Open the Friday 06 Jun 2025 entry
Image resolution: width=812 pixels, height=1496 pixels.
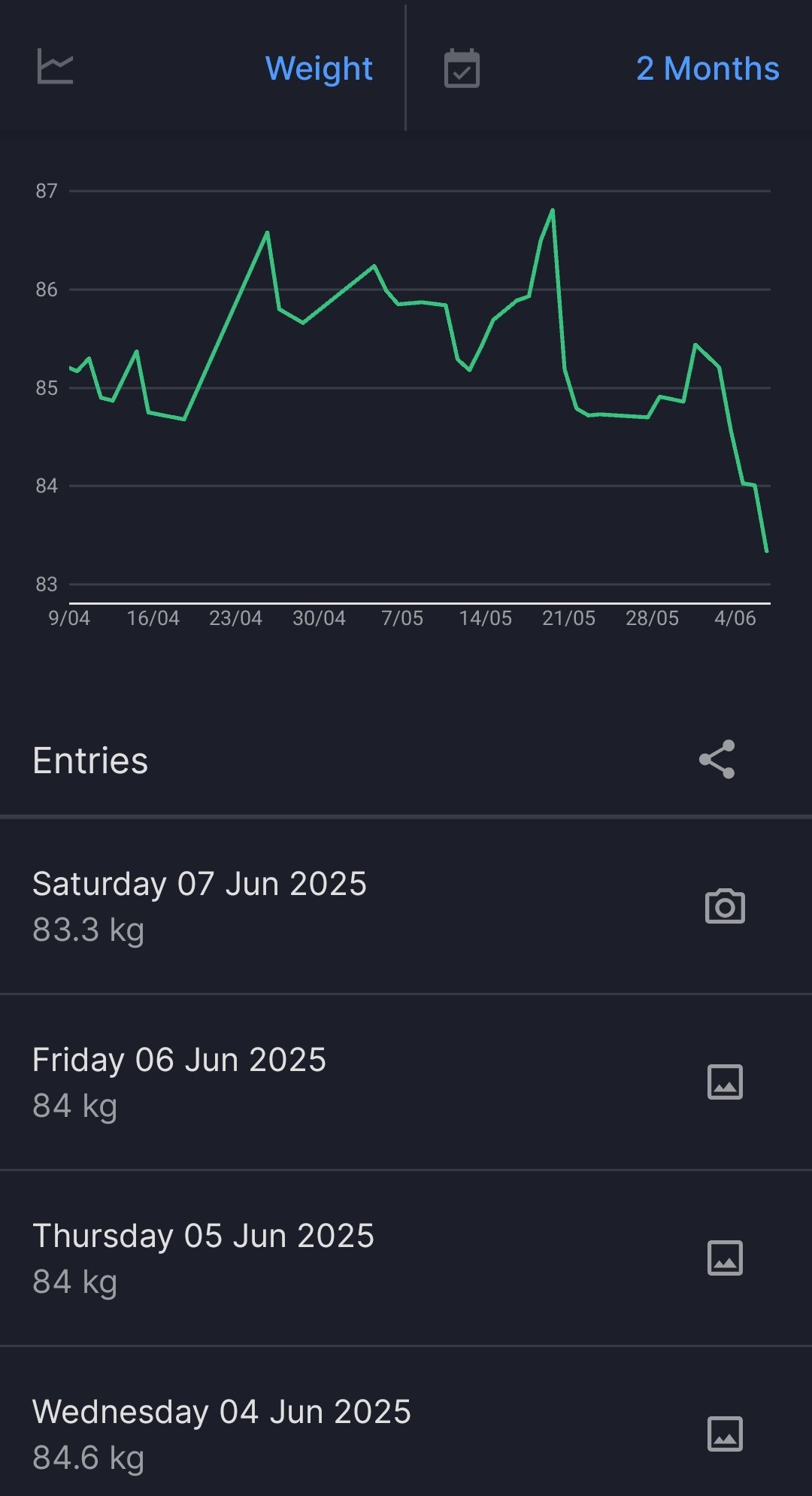(x=406, y=1082)
